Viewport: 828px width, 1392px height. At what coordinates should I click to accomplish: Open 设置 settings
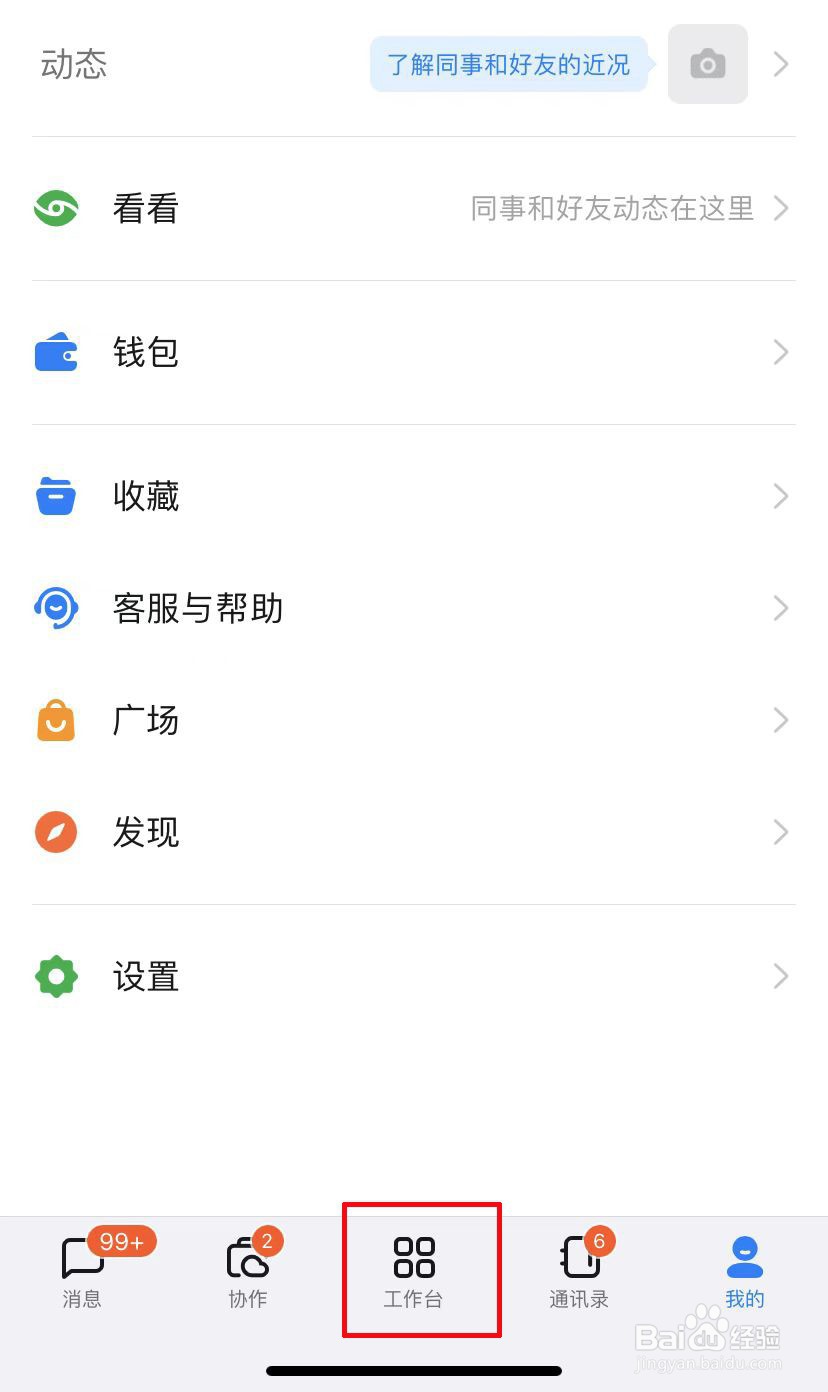pyautogui.click(x=414, y=976)
